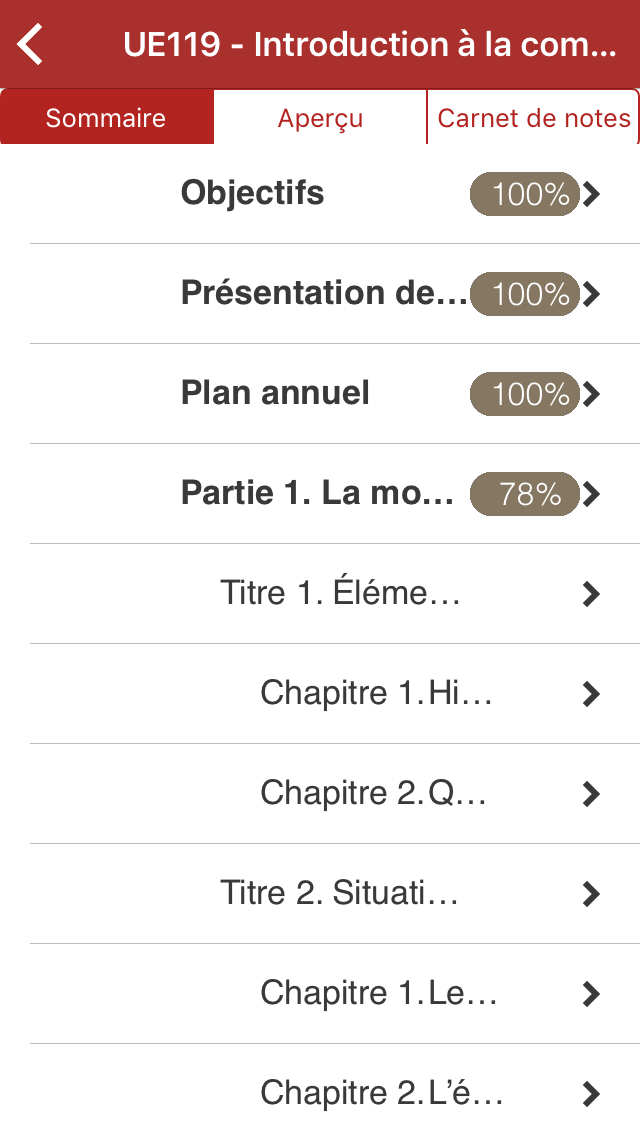Image resolution: width=640 pixels, height=1136 pixels.
Task: Open Chapitre 2.L'é… entry
Action: [335, 1093]
